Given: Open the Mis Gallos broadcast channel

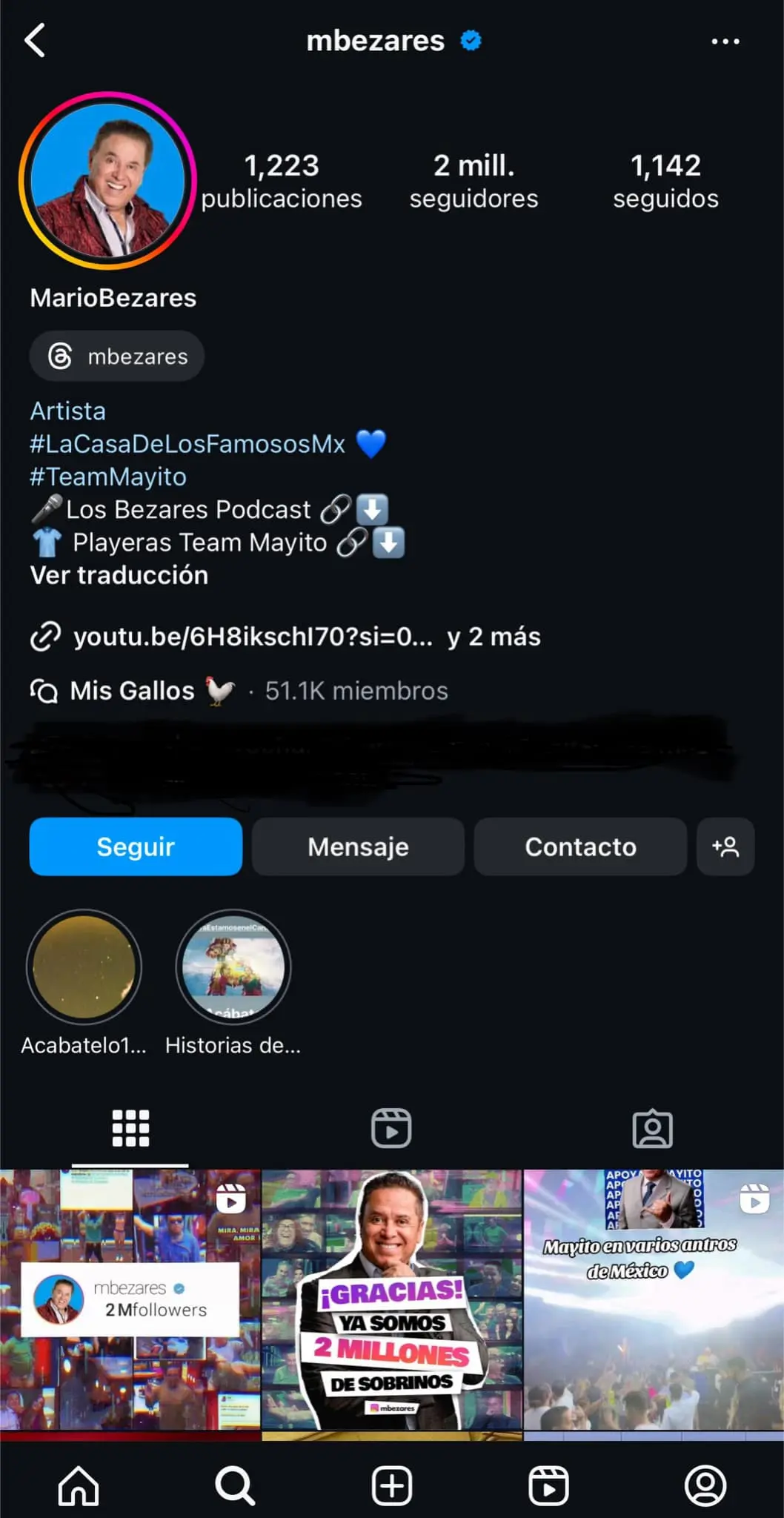Looking at the screenshot, I should point(132,691).
